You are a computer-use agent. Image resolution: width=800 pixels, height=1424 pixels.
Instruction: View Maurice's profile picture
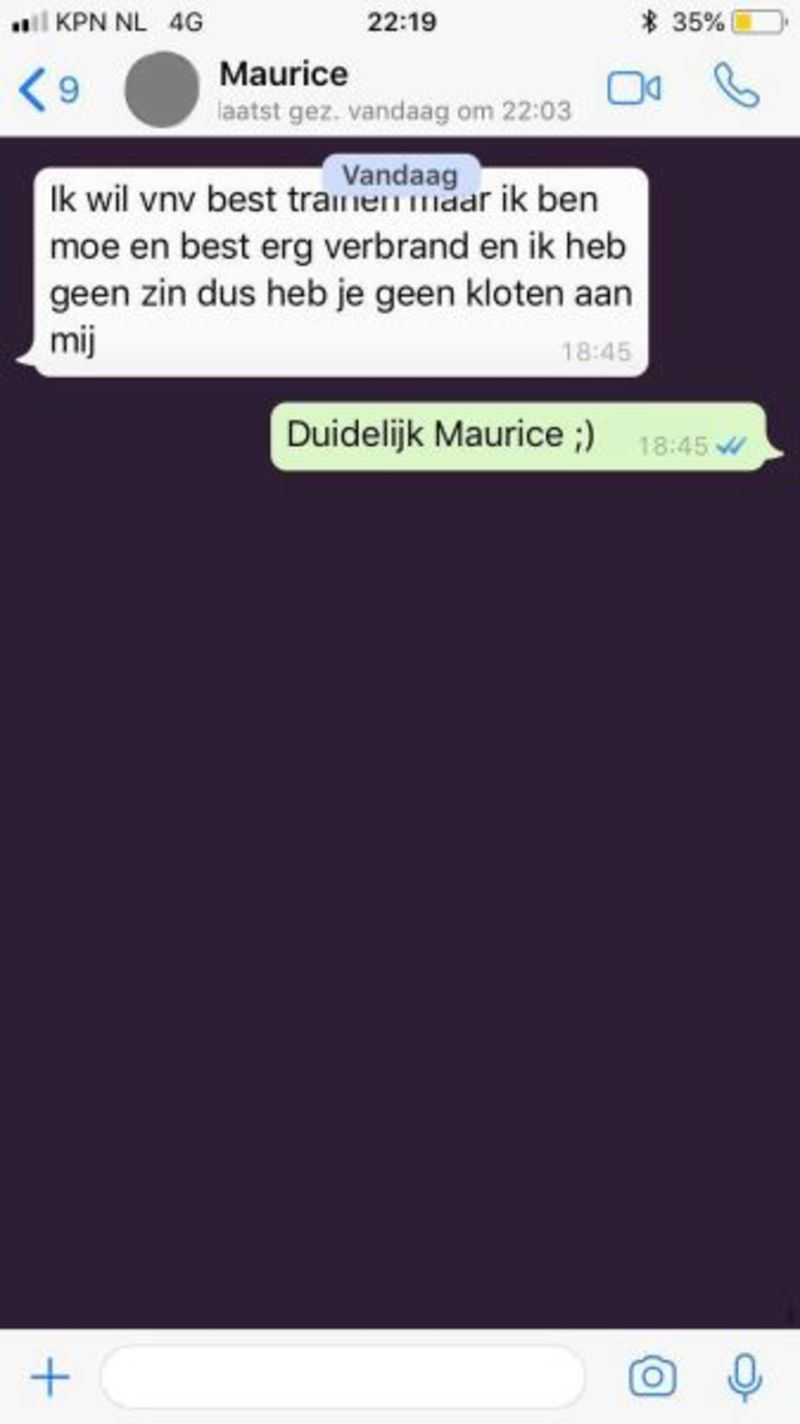click(162, 90)
